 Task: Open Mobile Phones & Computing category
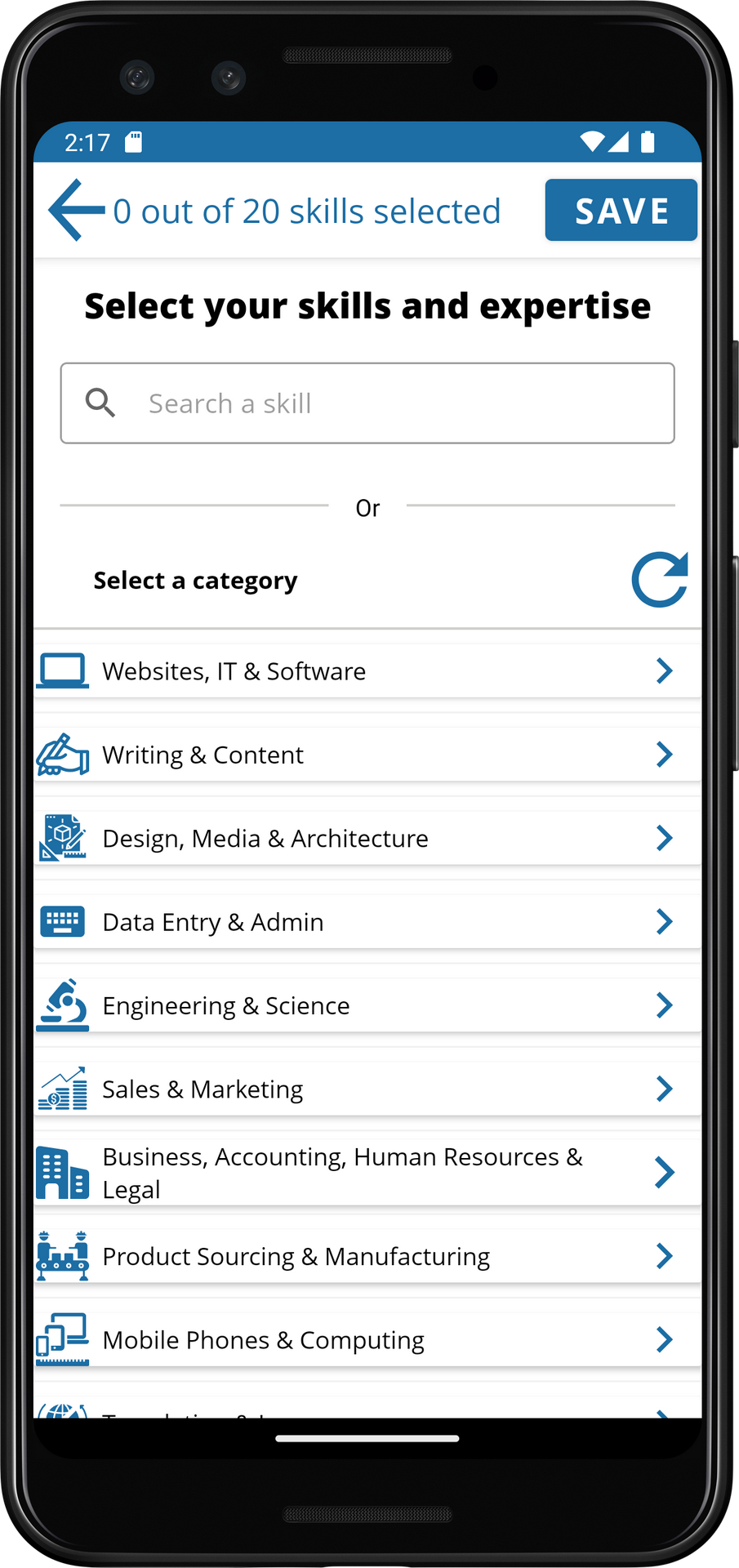pyautogui.click(x=367, y=1340)
